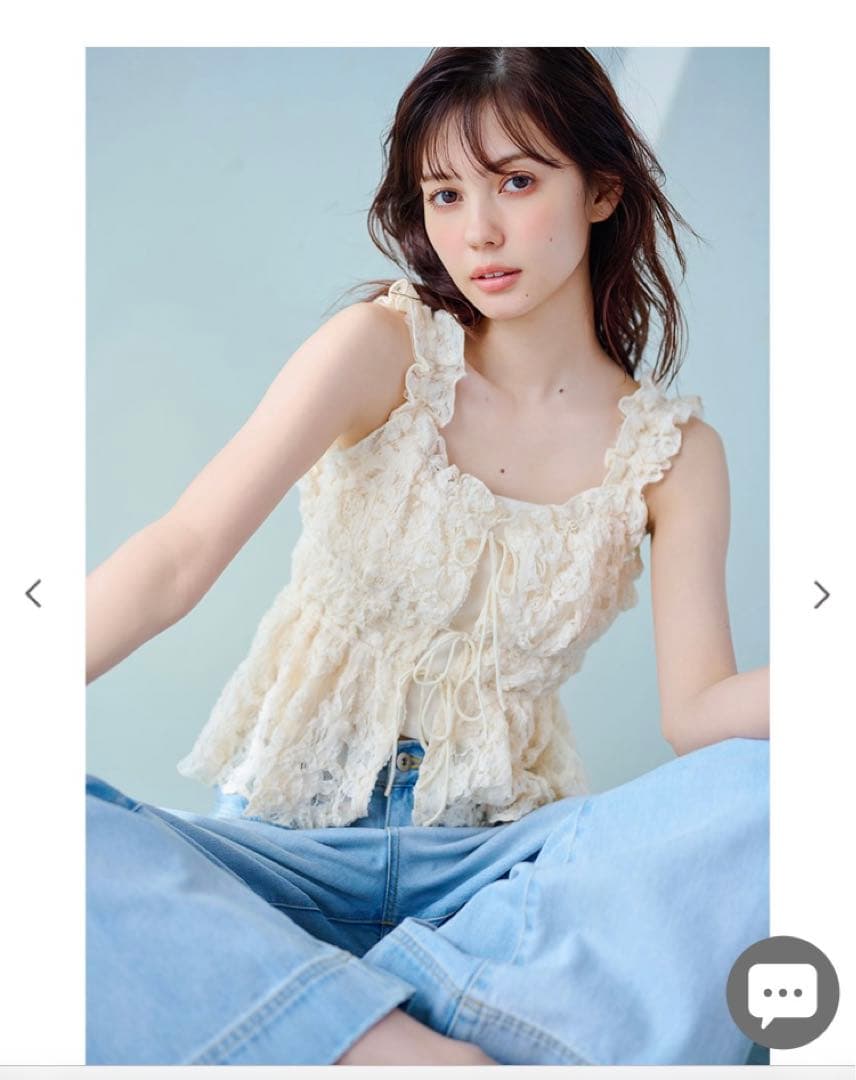Go to the next product image
The height and width of the screenshot is (1080, 856).
coord(821,595)
